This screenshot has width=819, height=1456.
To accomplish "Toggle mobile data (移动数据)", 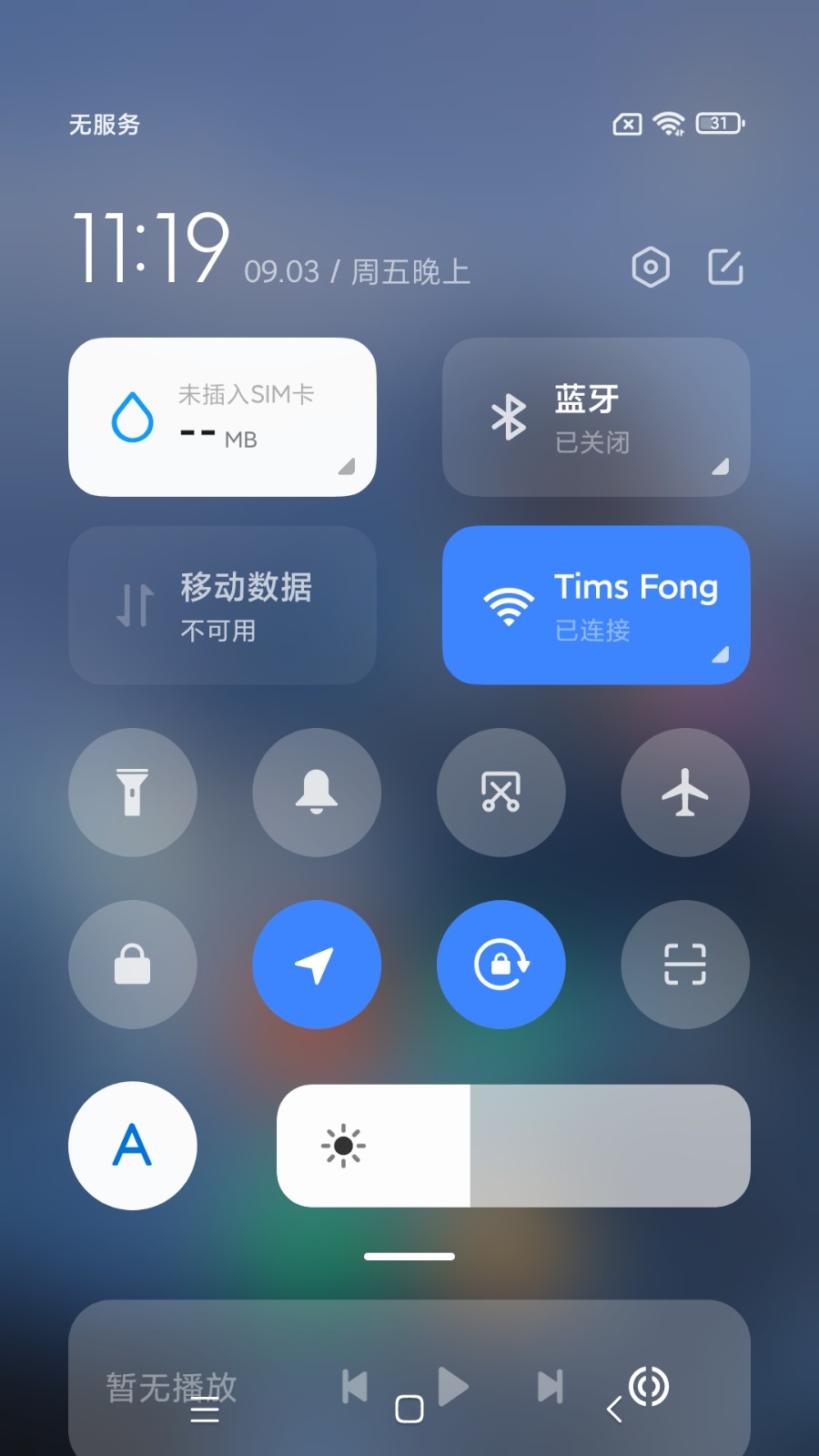I will (222, 605).
